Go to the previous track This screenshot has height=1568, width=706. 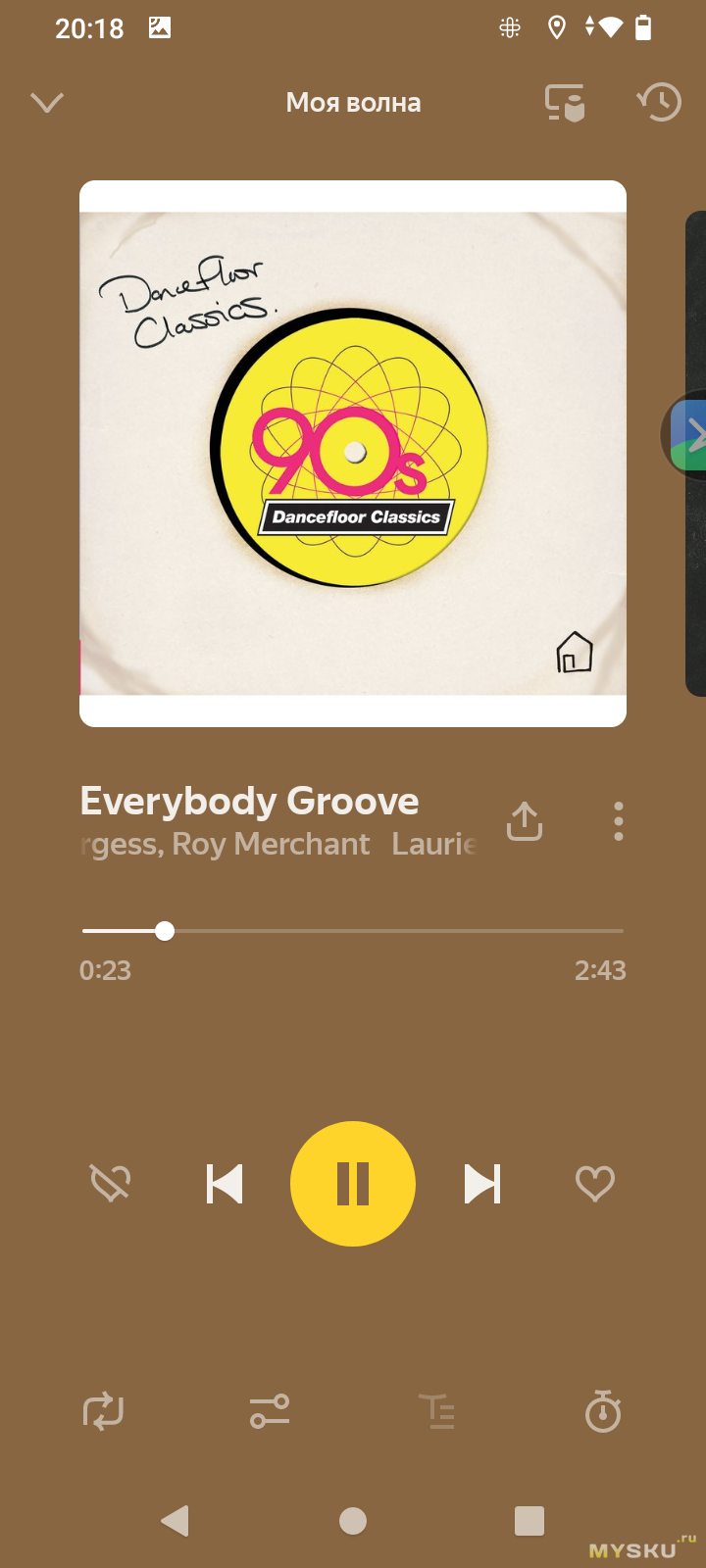pyautogui.click(x=225, y=1184)
